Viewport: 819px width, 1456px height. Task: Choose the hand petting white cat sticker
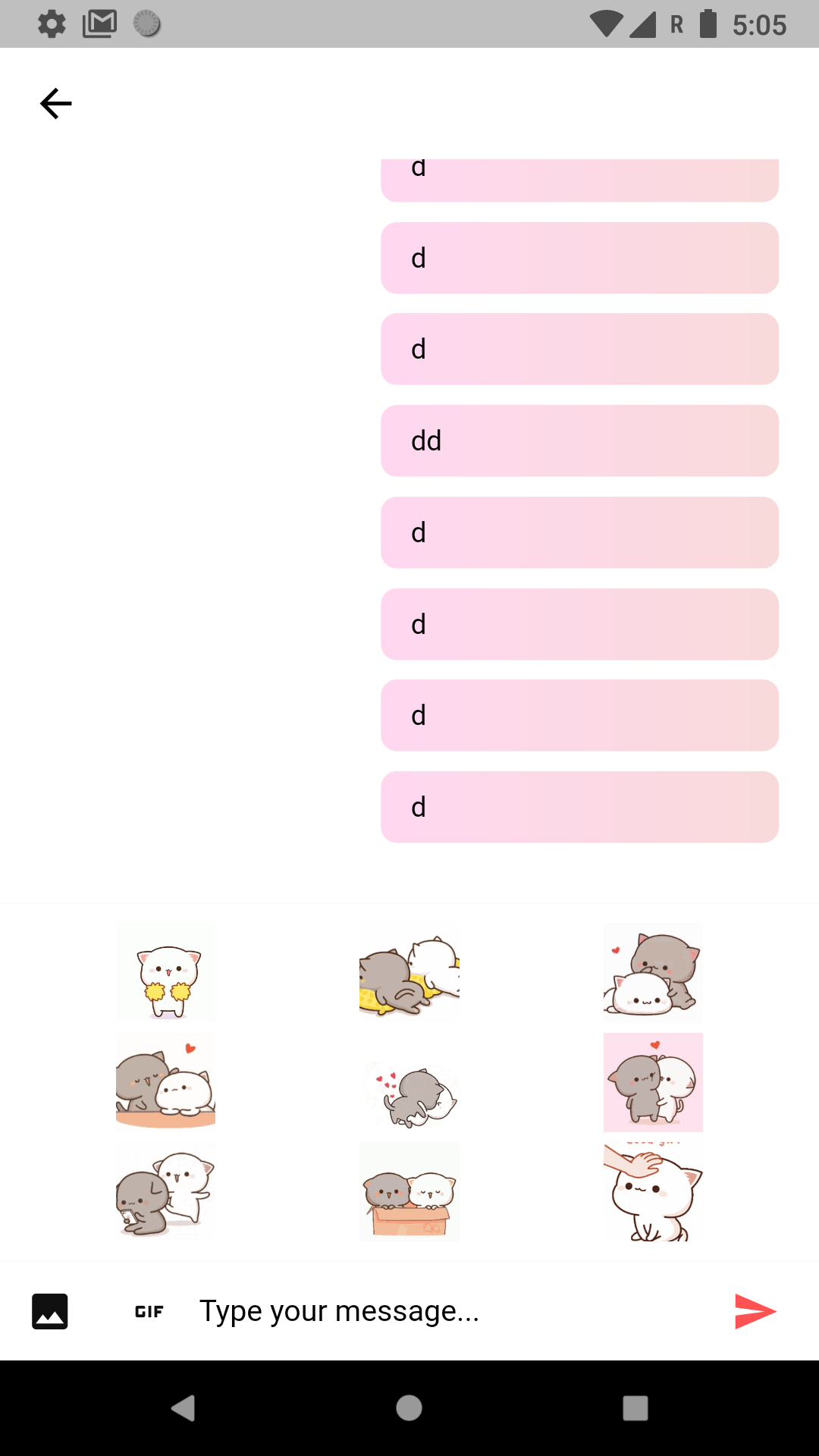653,1192
